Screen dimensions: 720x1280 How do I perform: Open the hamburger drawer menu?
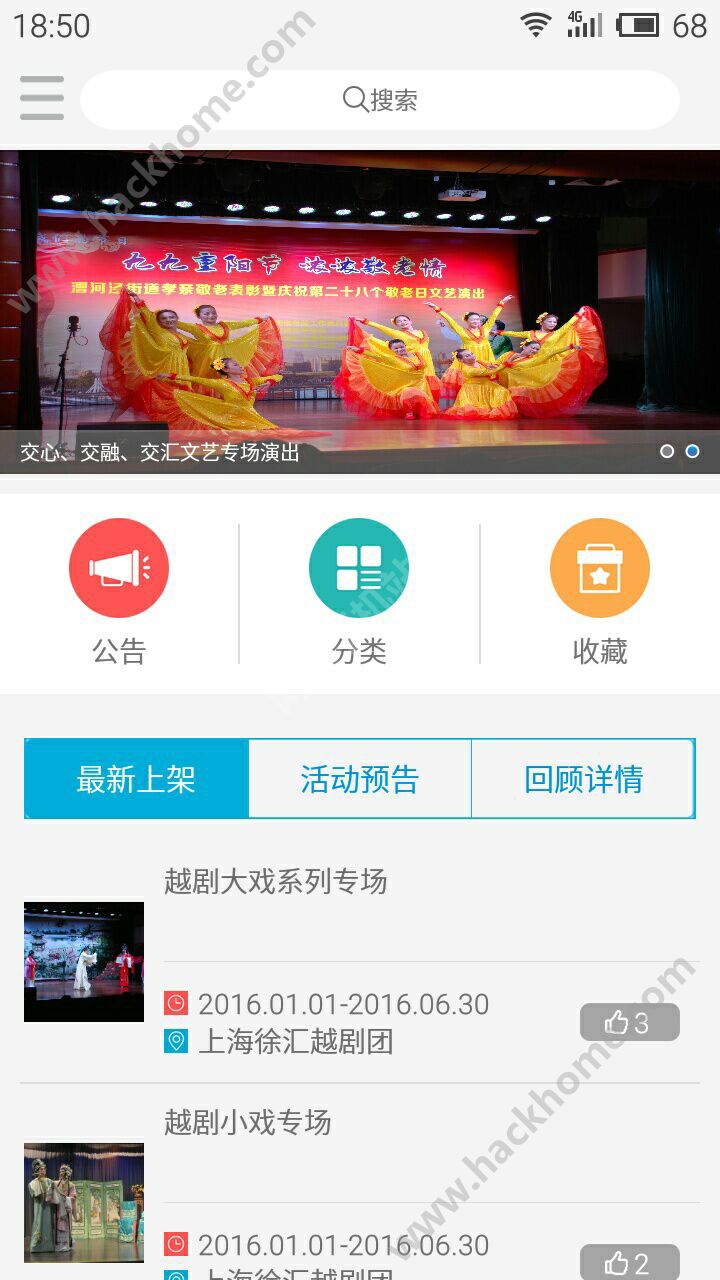click(x=41, y=98)
